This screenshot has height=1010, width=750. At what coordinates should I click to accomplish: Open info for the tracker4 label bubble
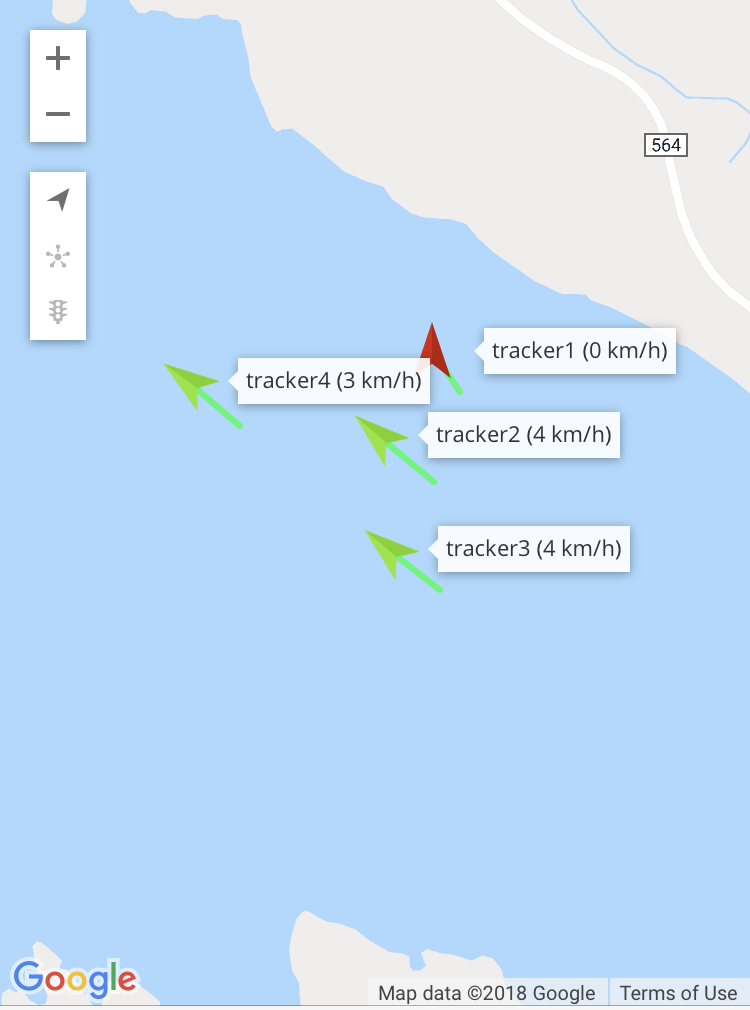(x=333, y=381)
